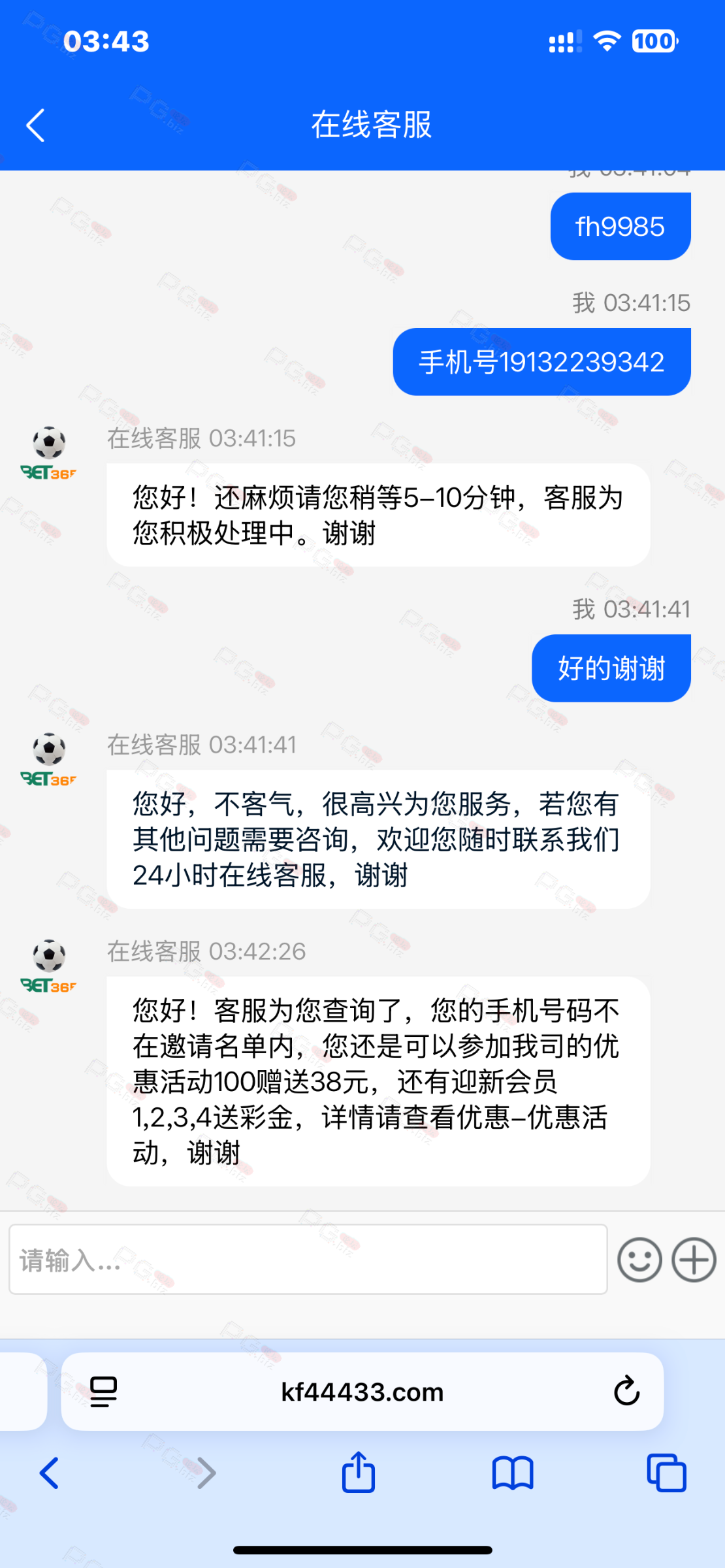Focus the 请输入 message field
Image resolution: width=725 pixels, height=1568 pixels.
coord(308,1259)
